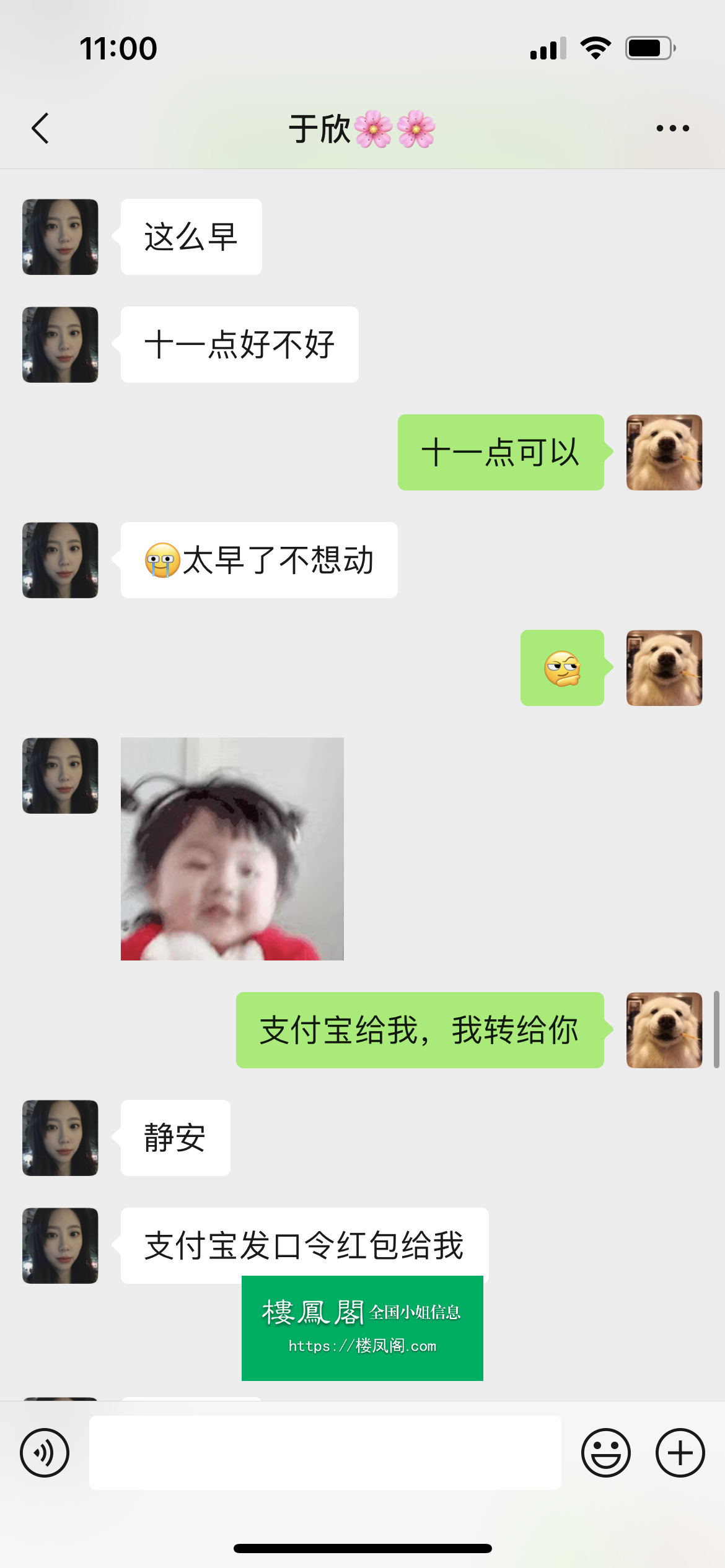Open the emoji sticker panel

605,1453
